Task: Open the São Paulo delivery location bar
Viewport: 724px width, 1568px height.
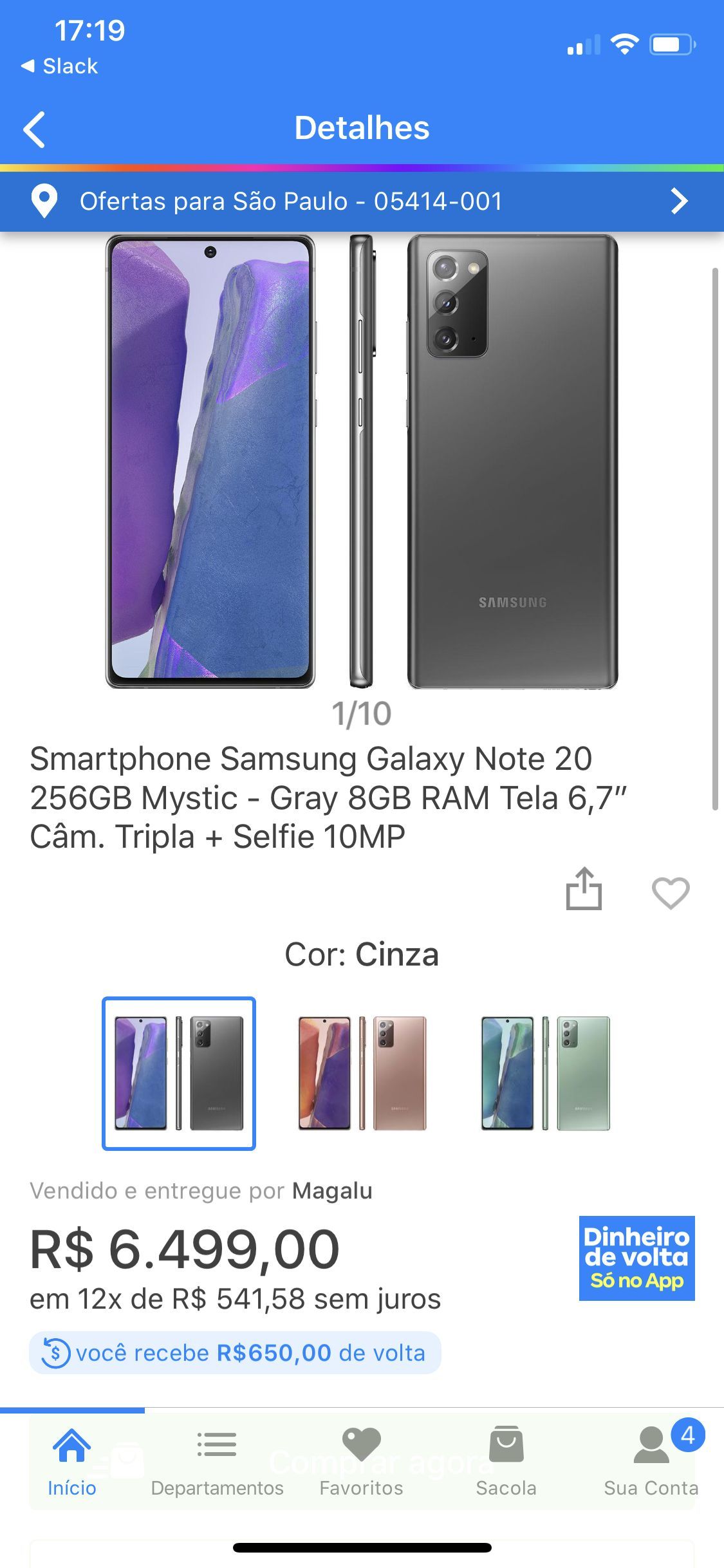Action: [x=360, y=201]
